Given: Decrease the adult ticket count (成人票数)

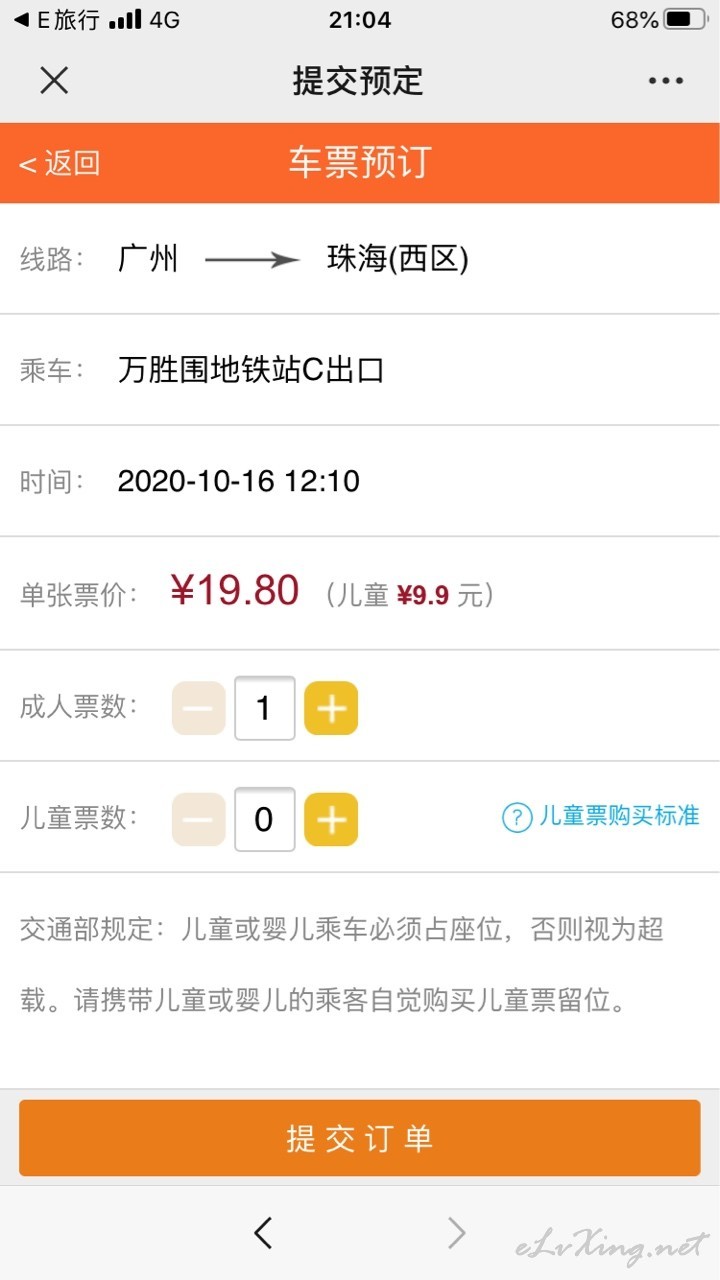Looking at the screenshot, I should 199,708.
